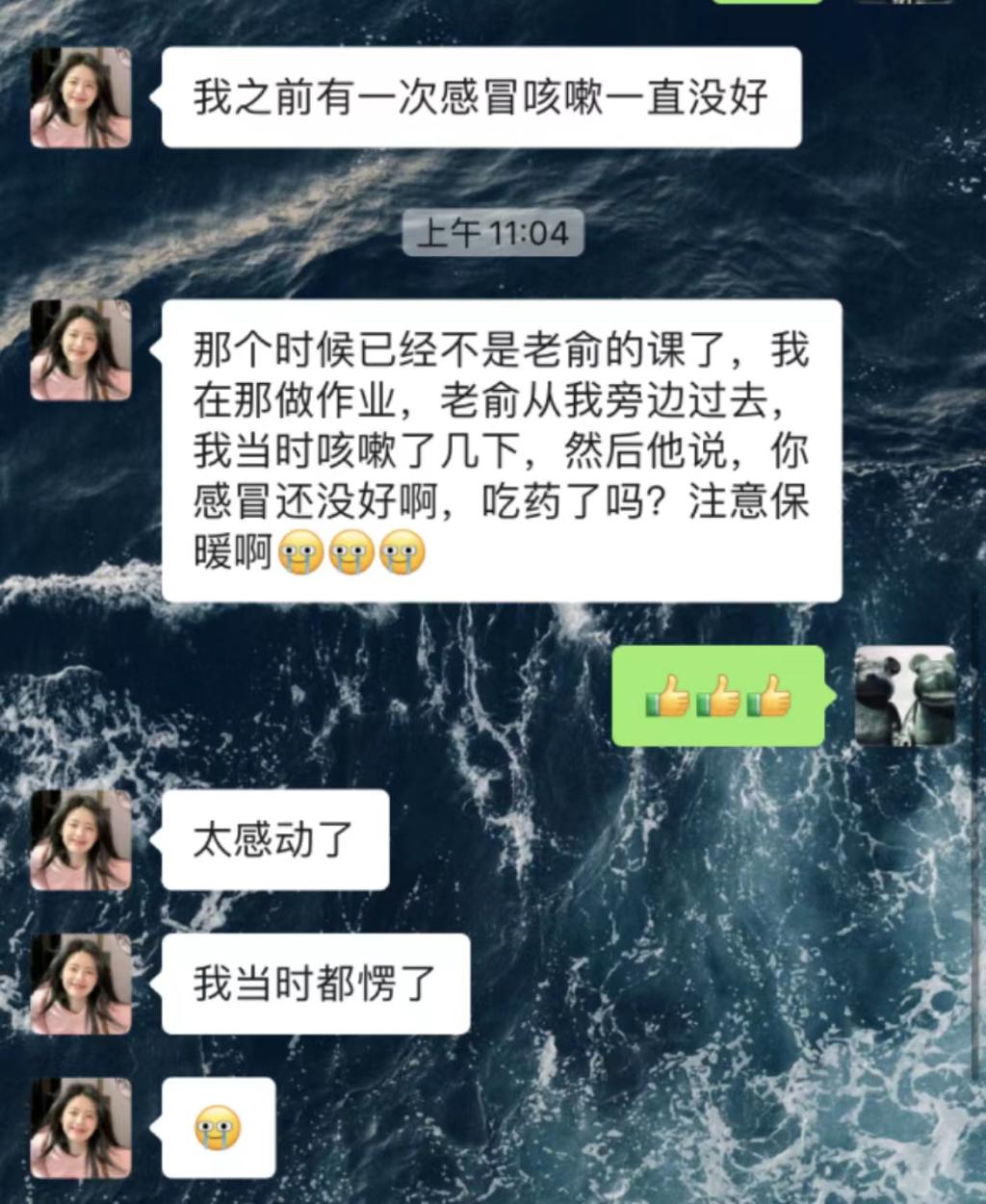The image size is (986, 1204).
Task: Tap the avatar next to "太感动了"
Action: [x=81, y=840]
